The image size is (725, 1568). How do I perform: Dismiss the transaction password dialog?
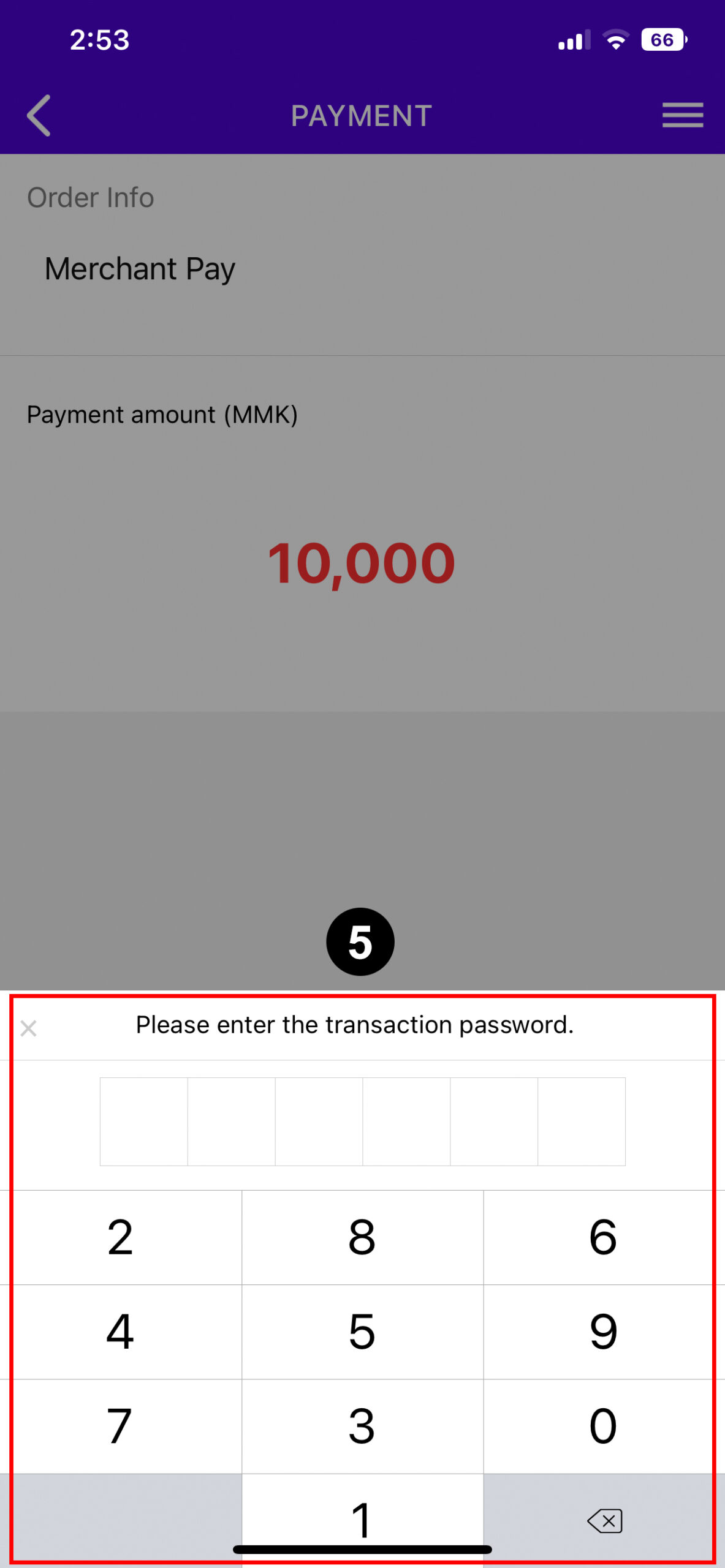pos(28,1028)
